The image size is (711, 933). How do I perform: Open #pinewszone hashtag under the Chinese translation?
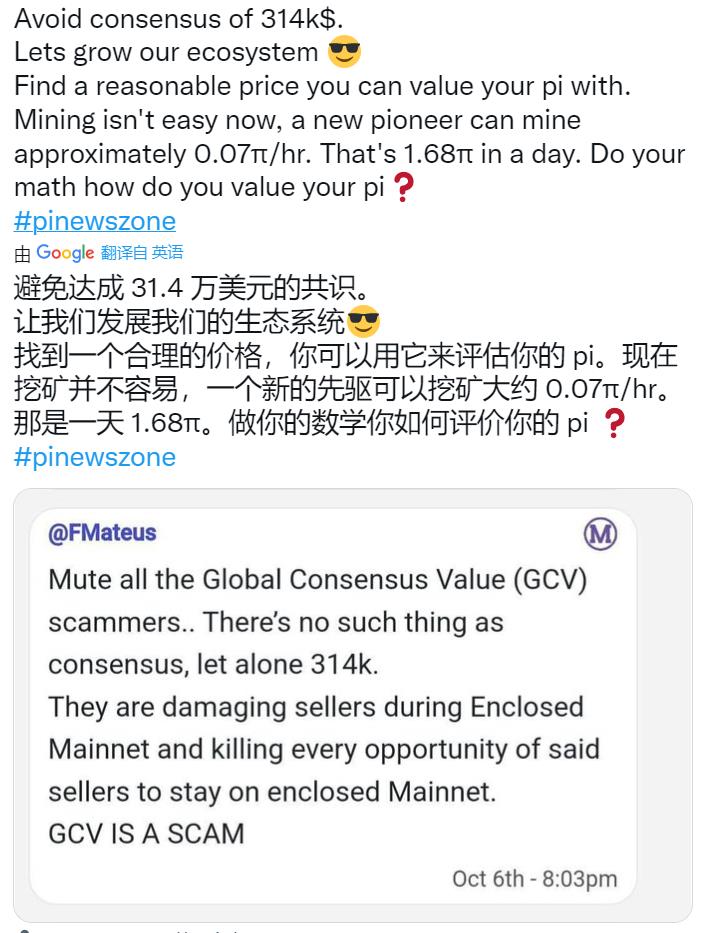(94, 457)
